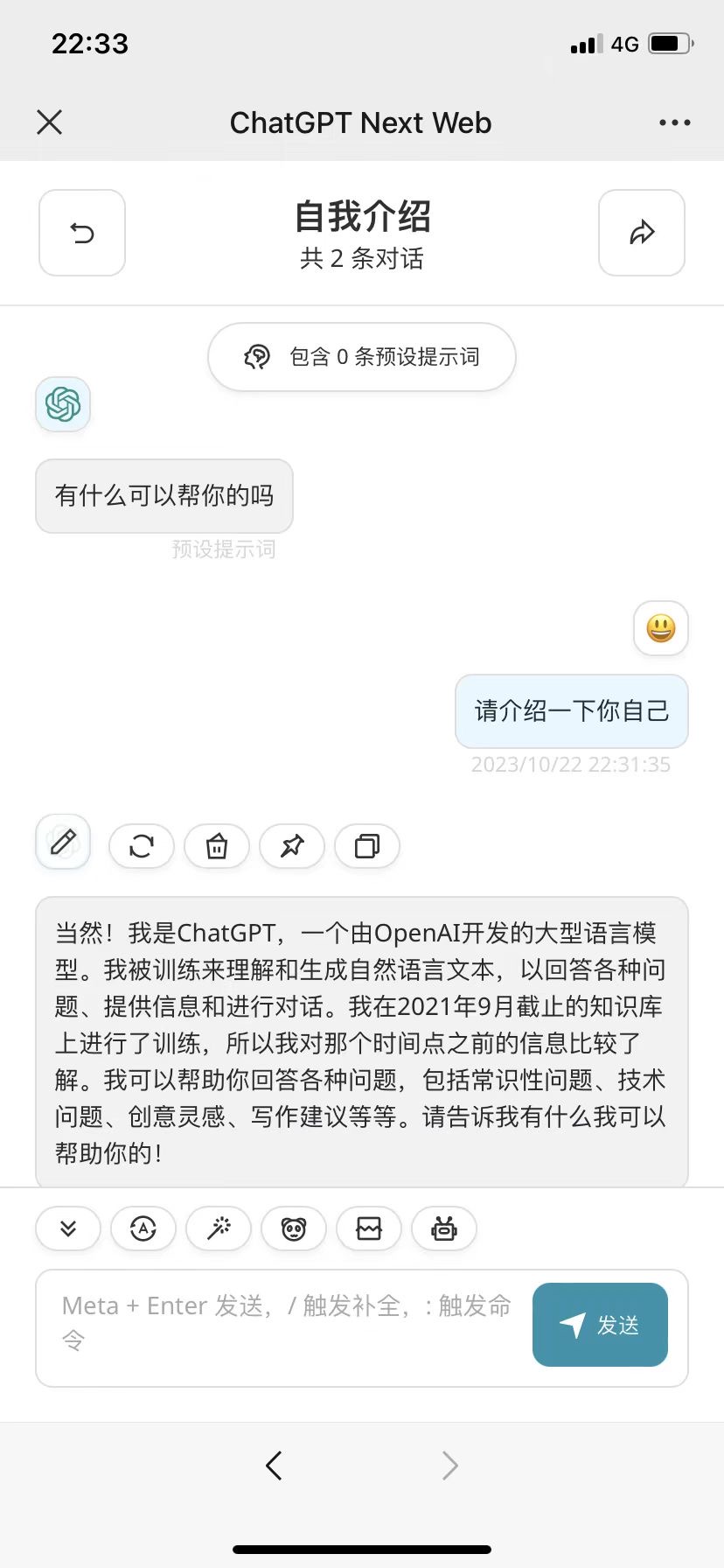Retry the response with the refresh icon
The image size is (724, 1568).
[x=141, y=846]
